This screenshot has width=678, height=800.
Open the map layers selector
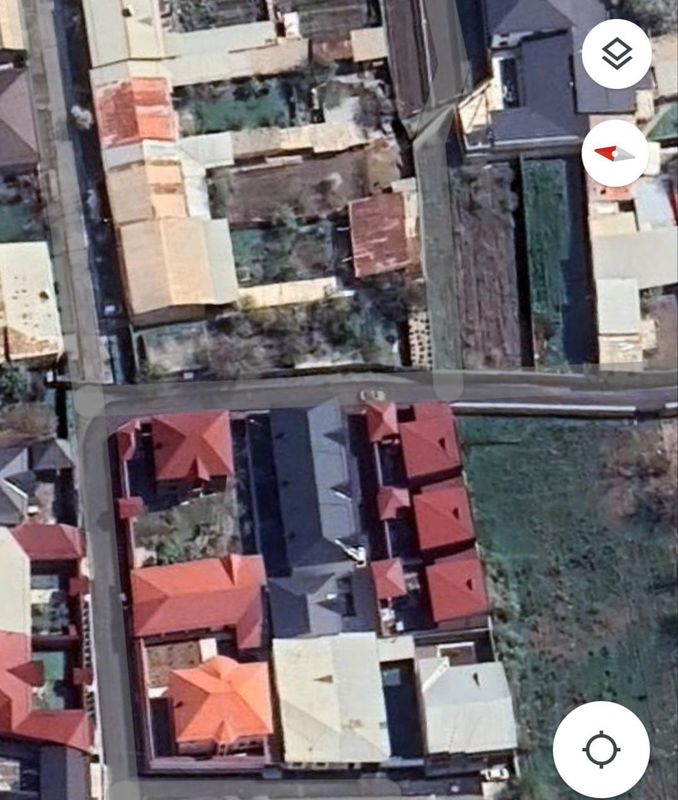click(616, 54)
